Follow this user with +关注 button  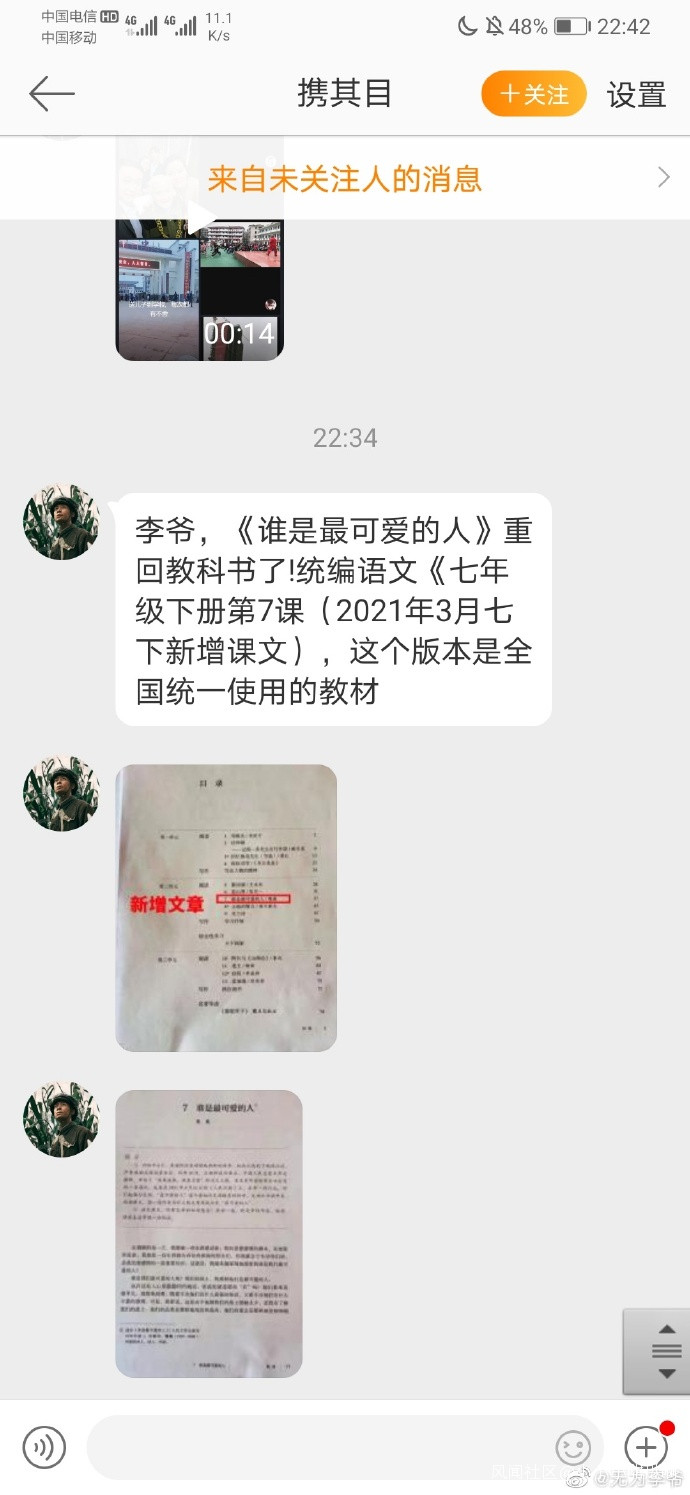533,94
